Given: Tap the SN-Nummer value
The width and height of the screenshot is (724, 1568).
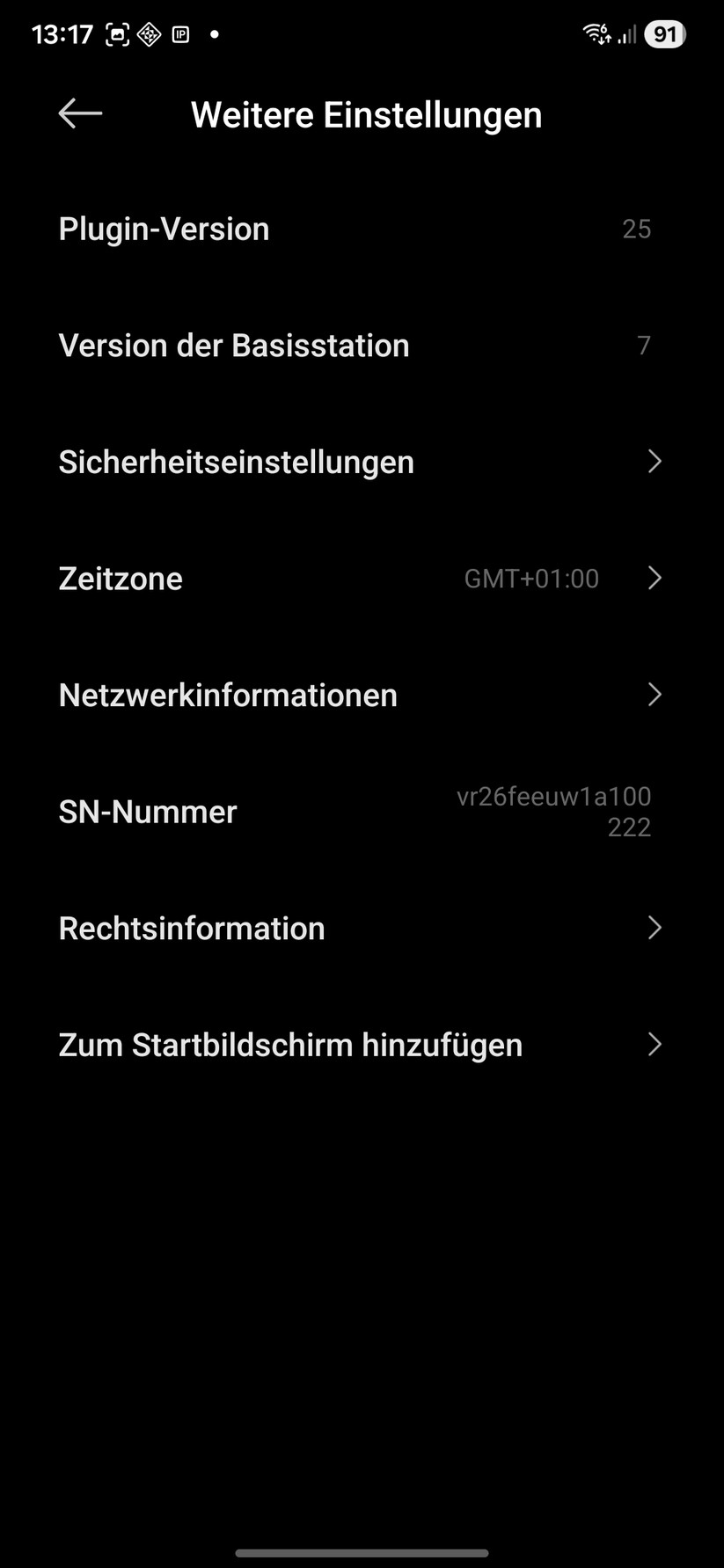Looking at the screenshot, I should point(552,811).
